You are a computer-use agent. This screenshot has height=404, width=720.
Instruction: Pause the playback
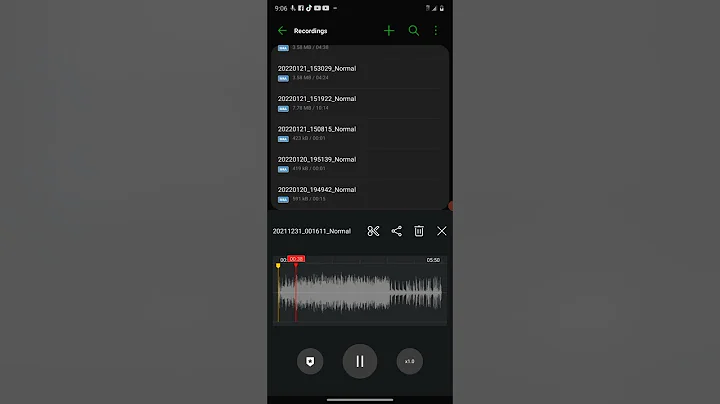click(x=360, y=361)
